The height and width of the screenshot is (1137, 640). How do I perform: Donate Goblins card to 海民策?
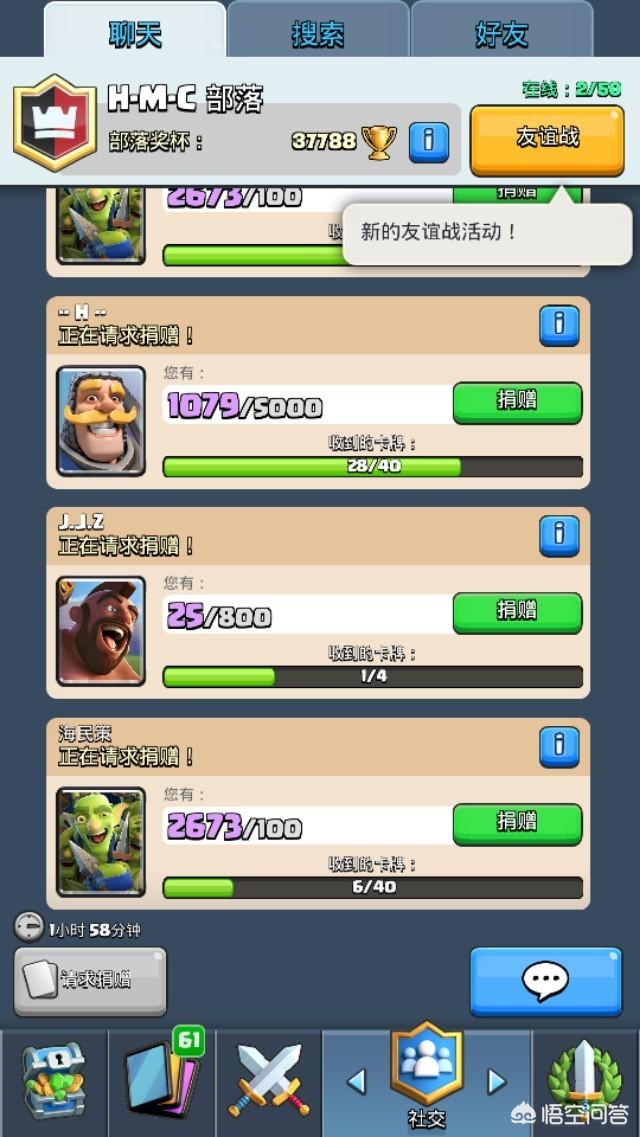[x=517, y=823]
